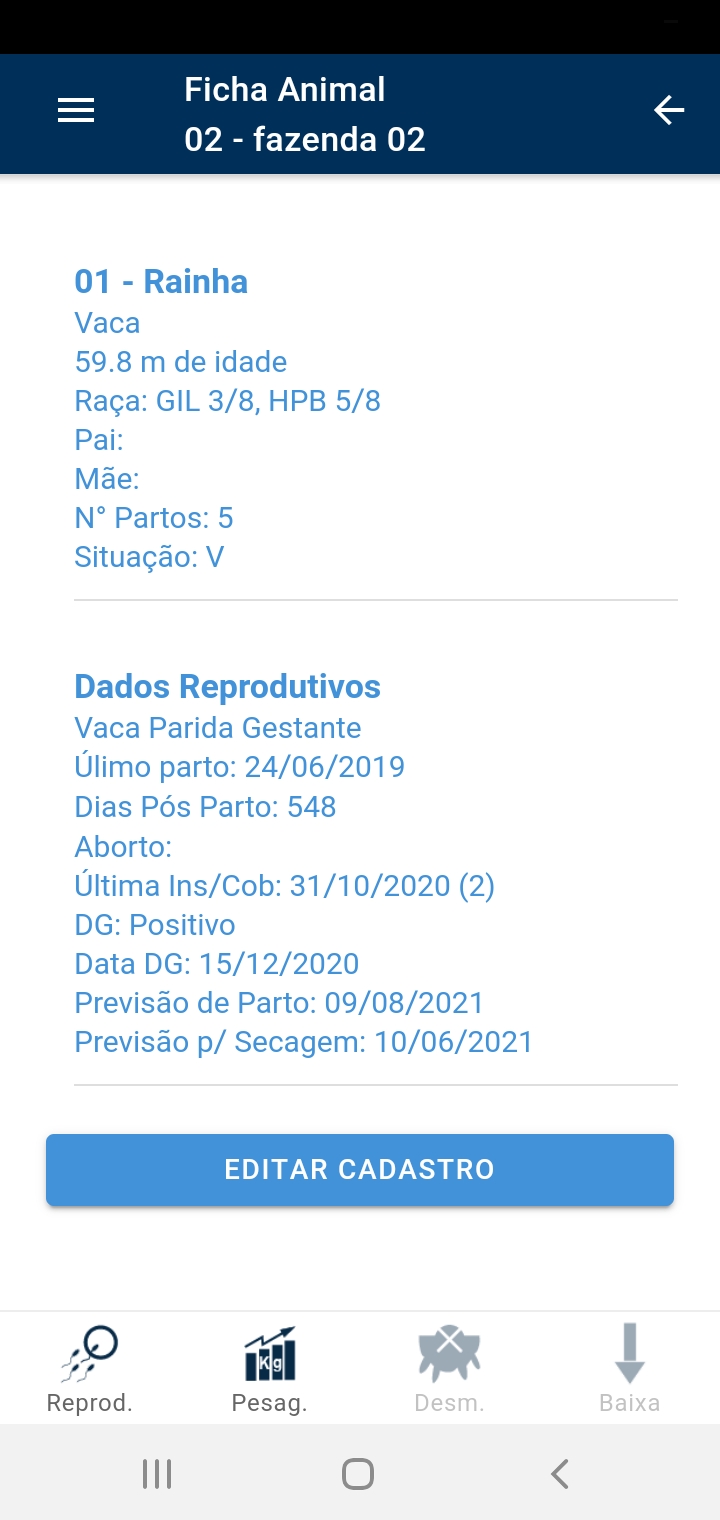This screenshot has height=1520, width=720.
Task: Open the hamburger drawer menu
Action: (x=76, y=111)
